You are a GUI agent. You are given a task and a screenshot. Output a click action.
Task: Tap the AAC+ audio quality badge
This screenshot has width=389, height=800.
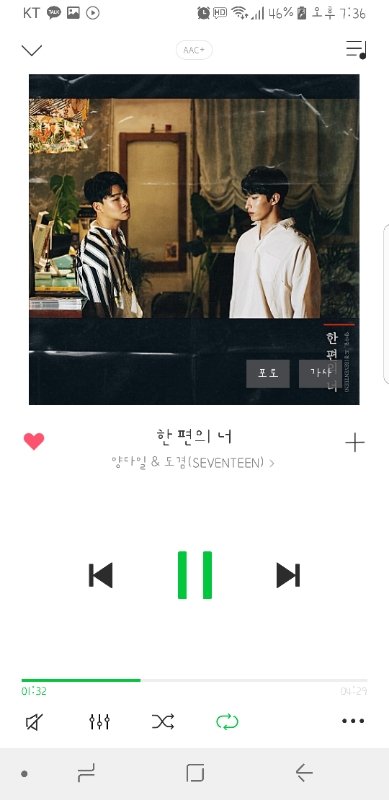coord(194,51)
